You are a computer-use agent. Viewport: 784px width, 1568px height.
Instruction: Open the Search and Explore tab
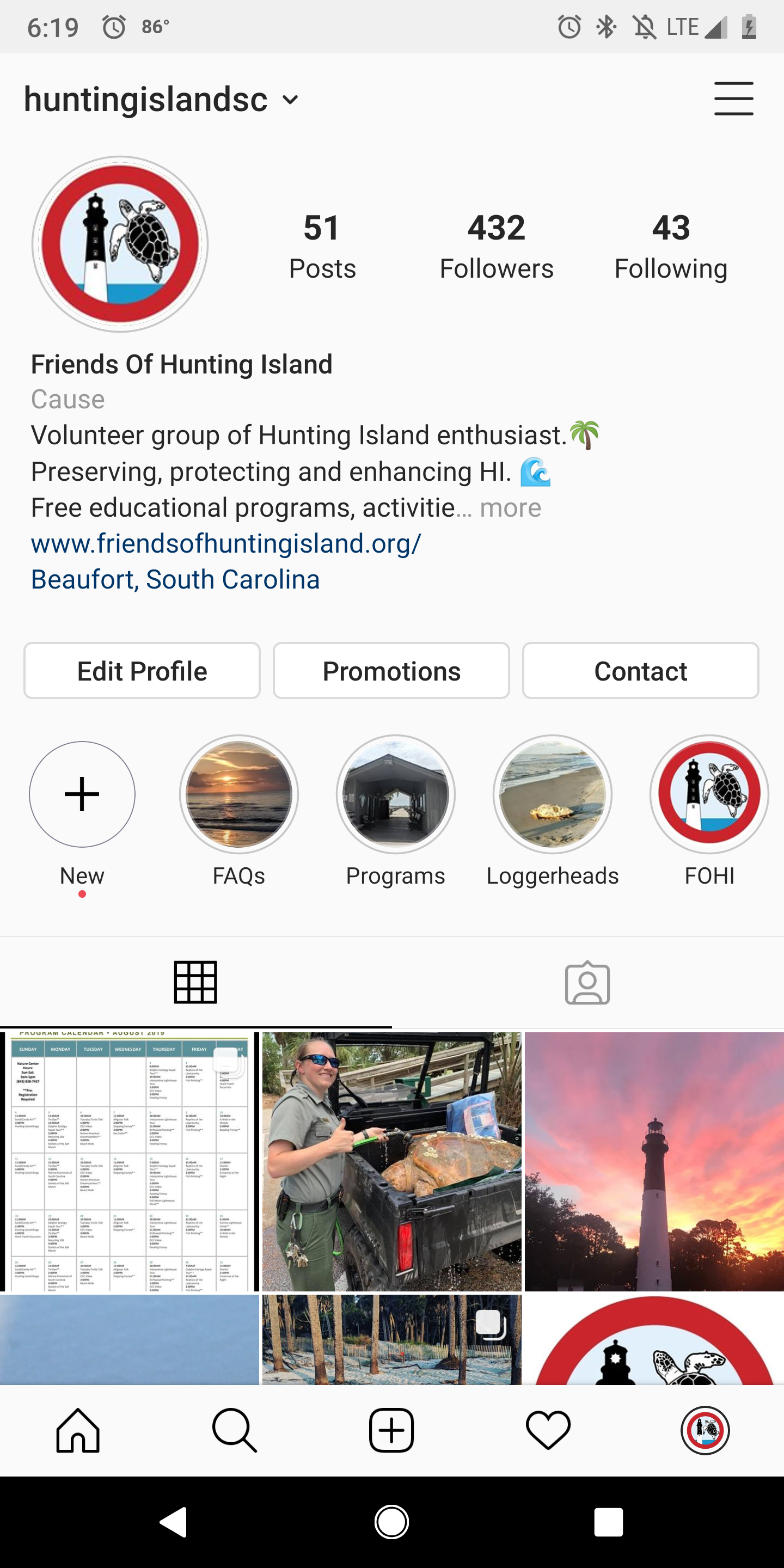234,1430
